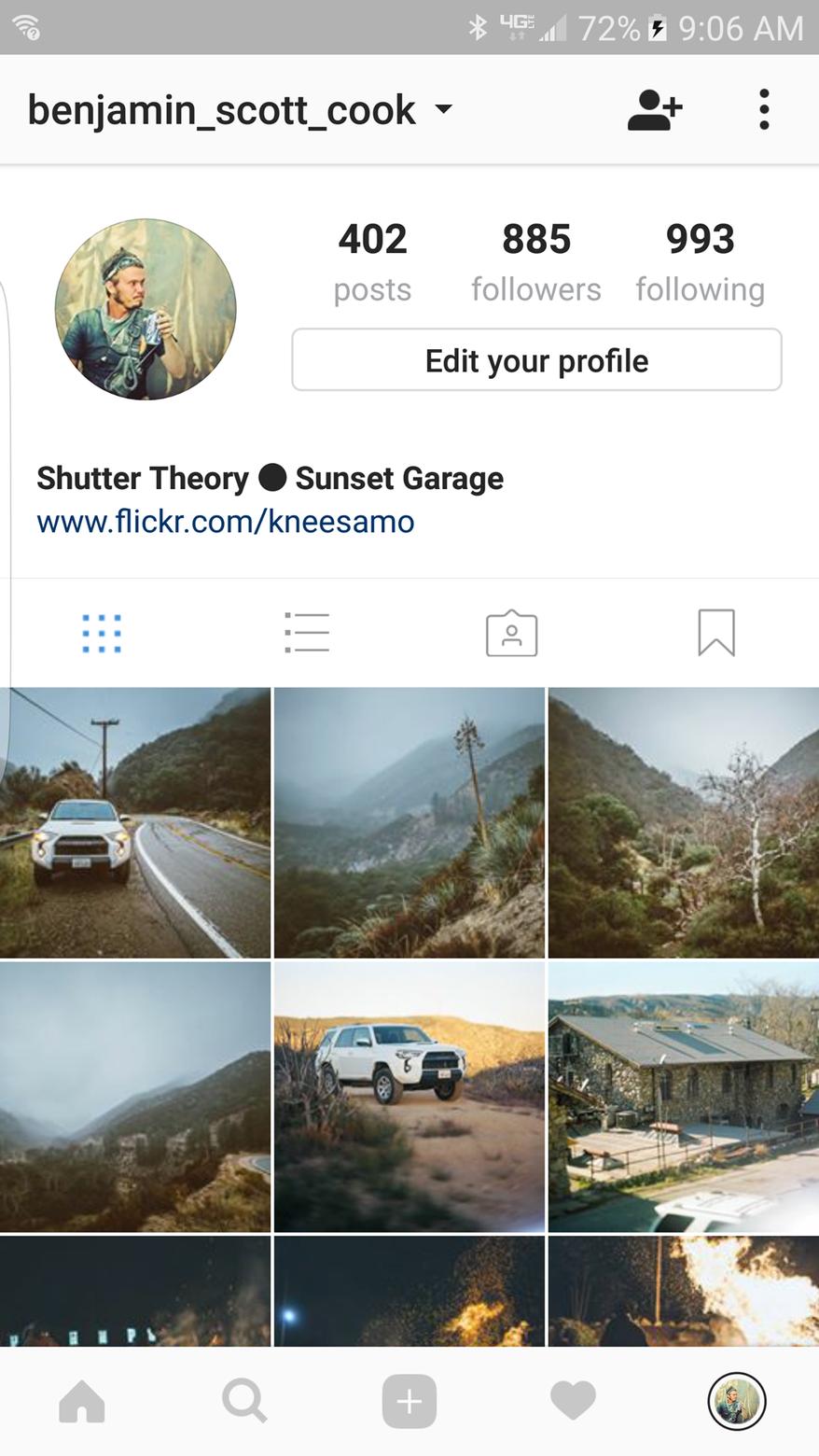The image size is (819, 1456).
Task: Open the white SUV on sandy ground photo
Action: 409,1097
